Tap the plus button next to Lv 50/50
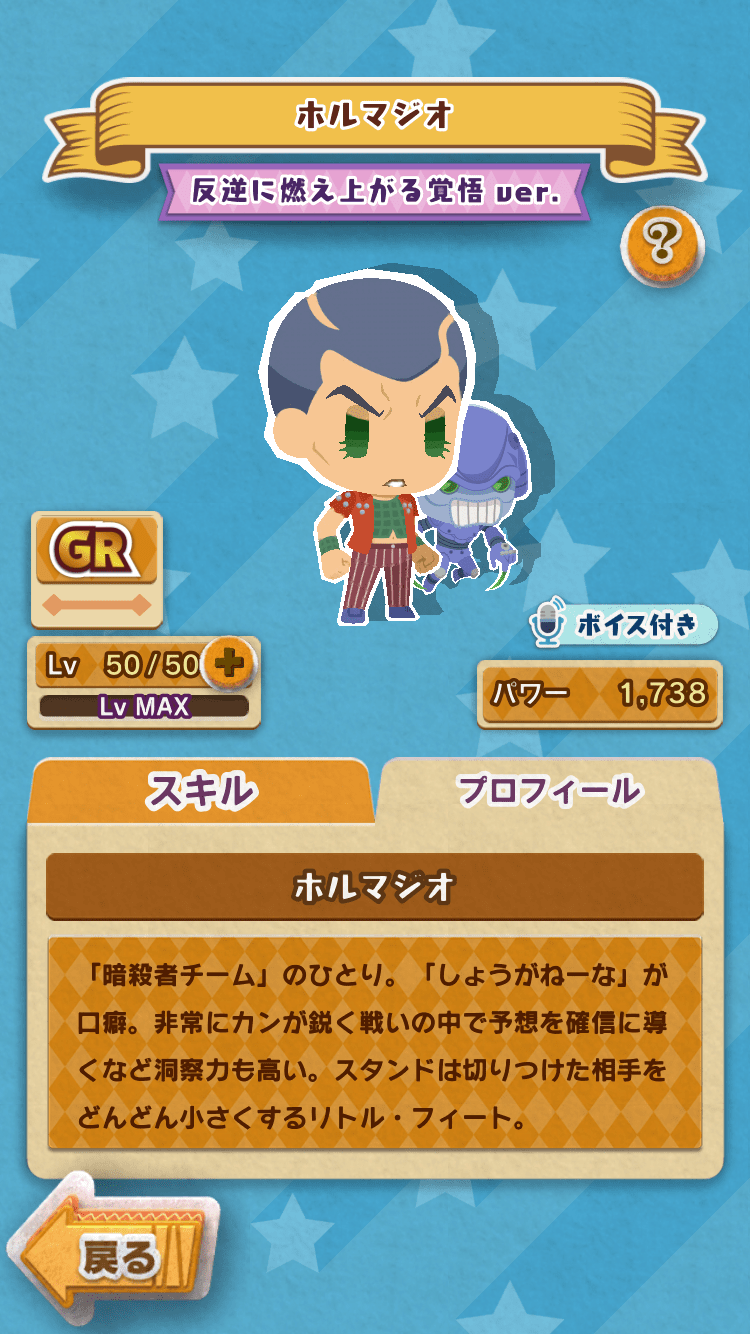 [230, 663]
